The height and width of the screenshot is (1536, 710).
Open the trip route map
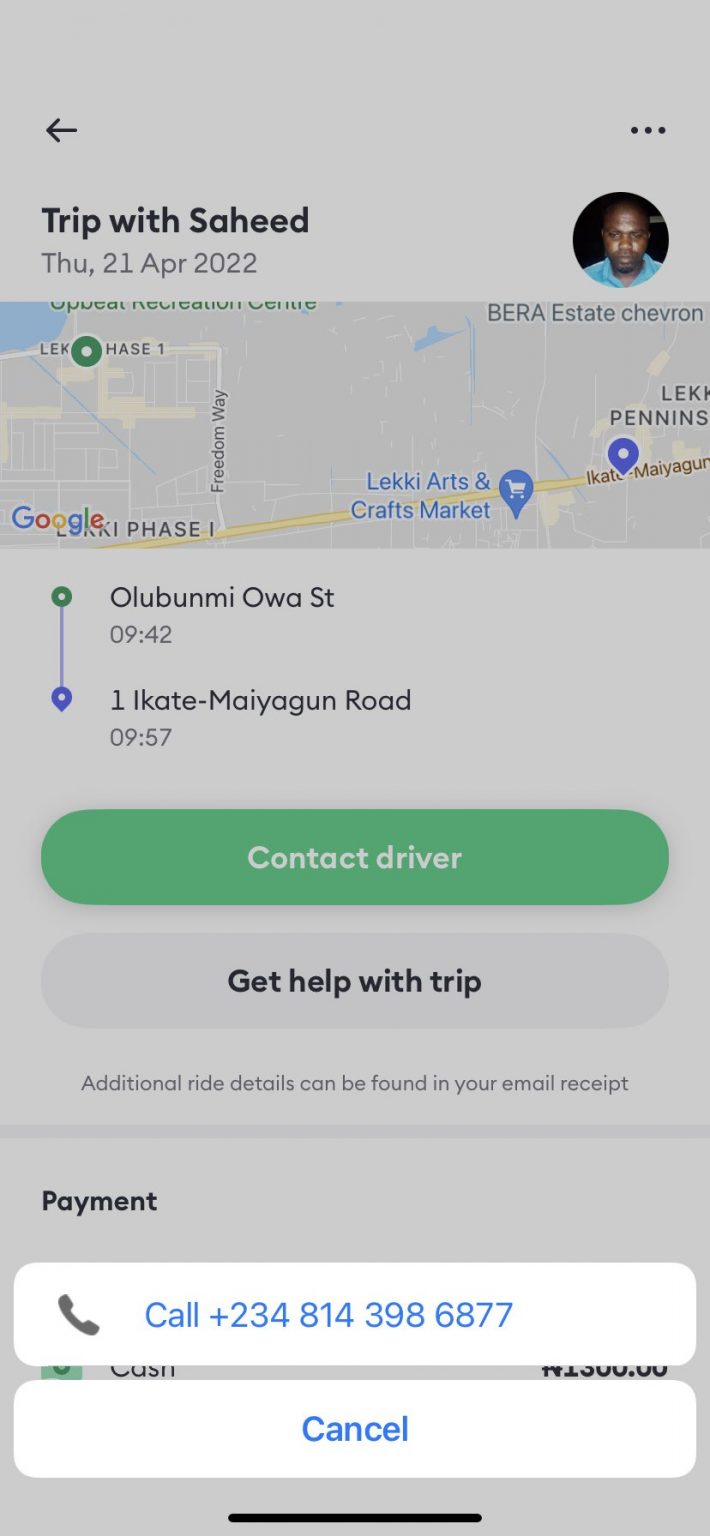pyautogui.click(x=354, y=424)
